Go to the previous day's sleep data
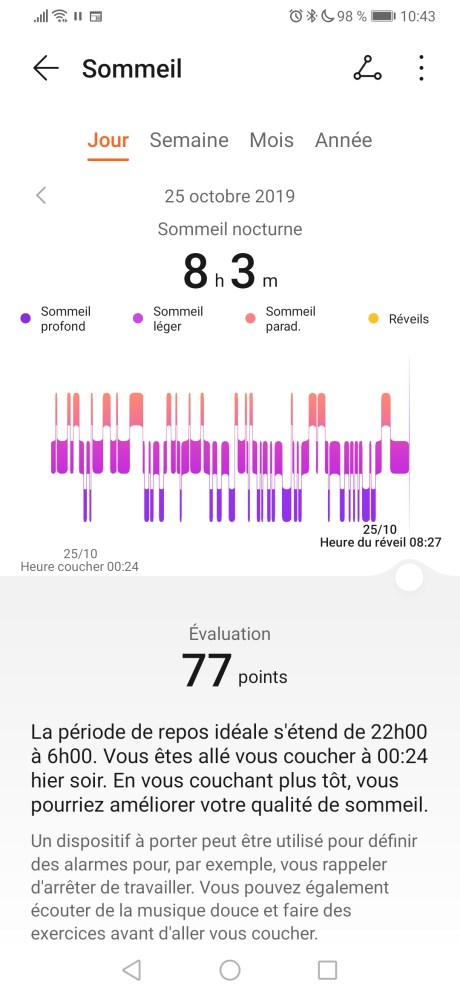This screenshot has height=997, width=460. tap(41, 195)
